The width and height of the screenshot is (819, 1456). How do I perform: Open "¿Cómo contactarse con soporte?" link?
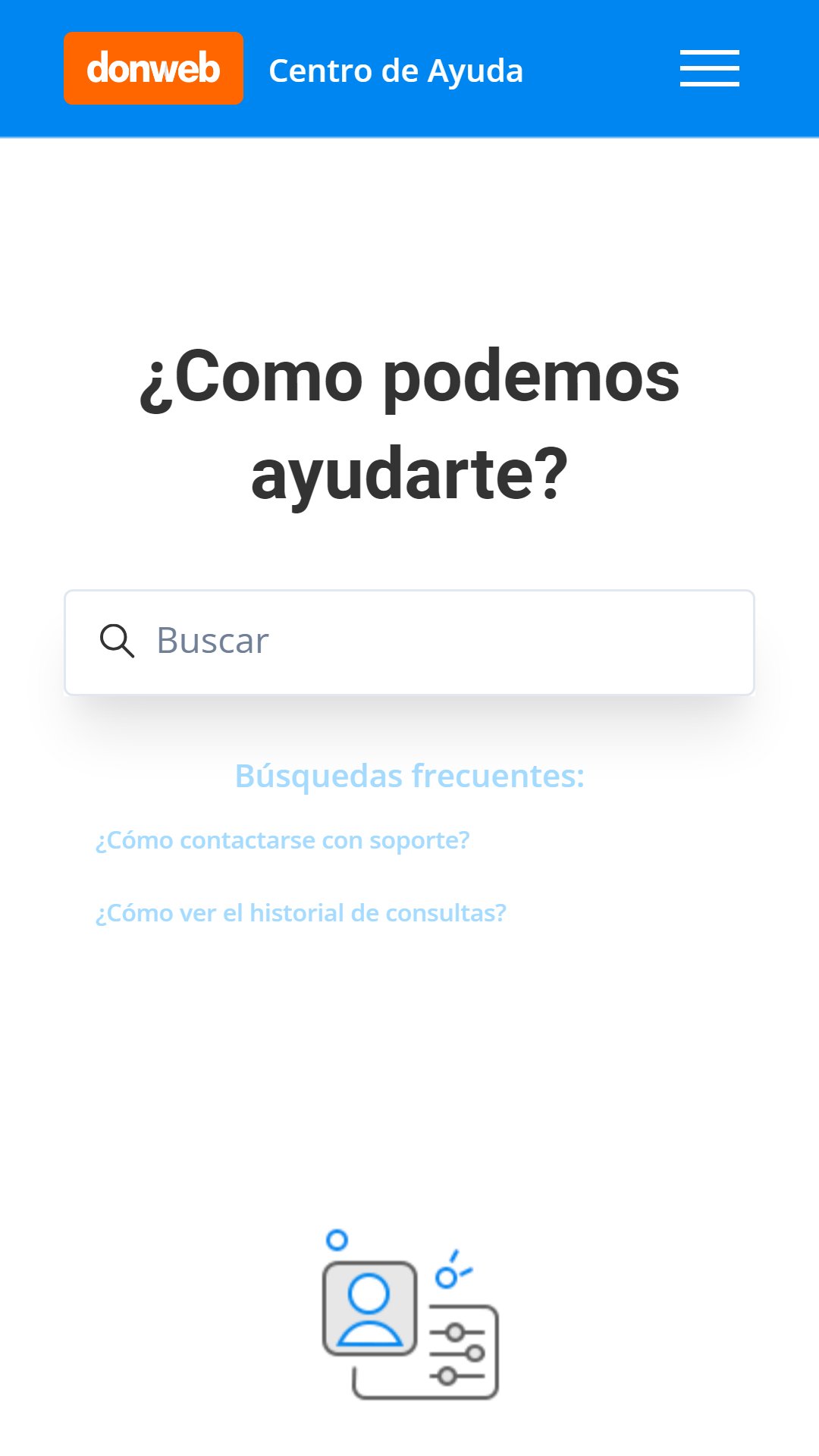pos(282,840)
